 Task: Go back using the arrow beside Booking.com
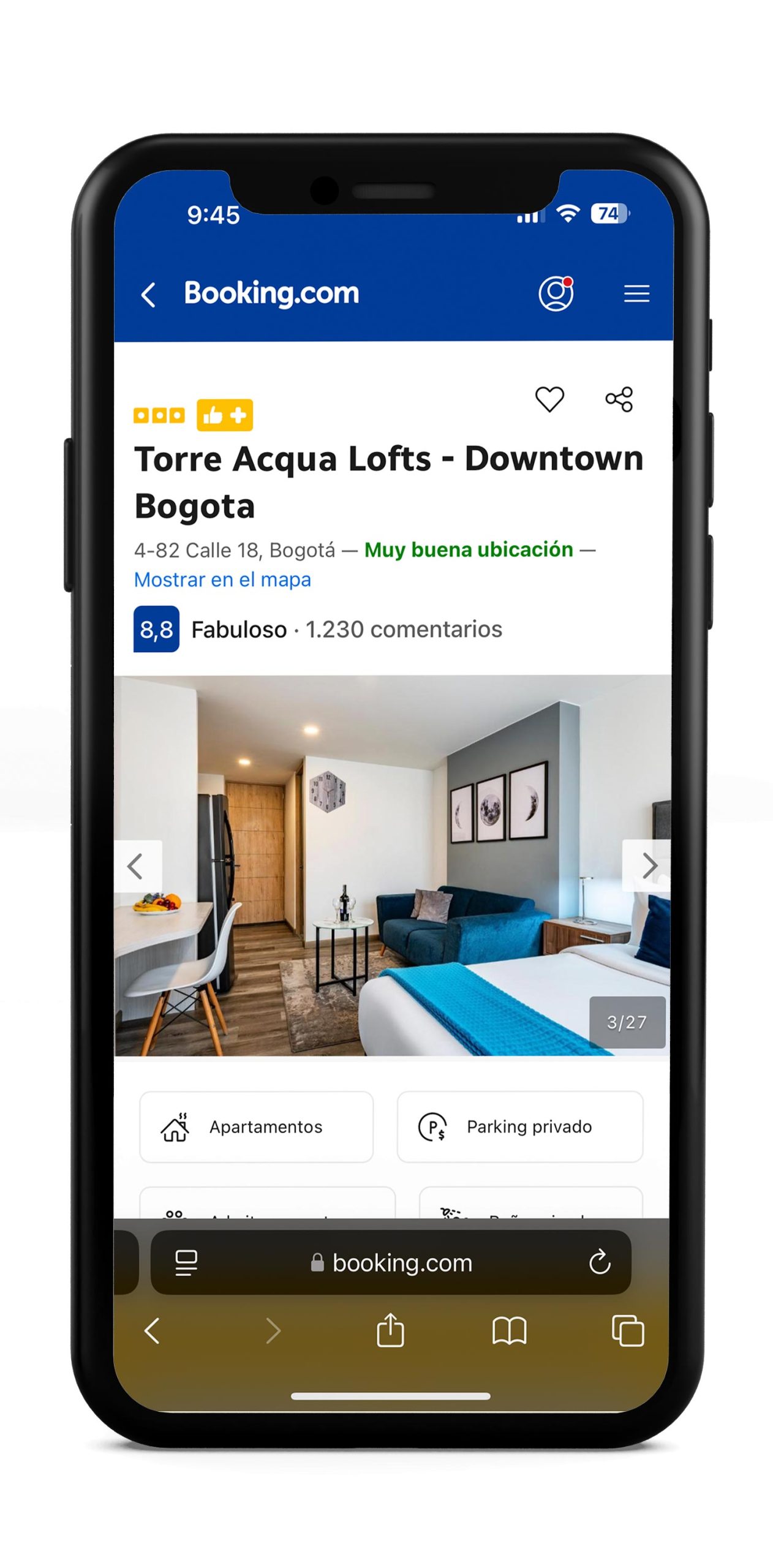pos(149,295)
